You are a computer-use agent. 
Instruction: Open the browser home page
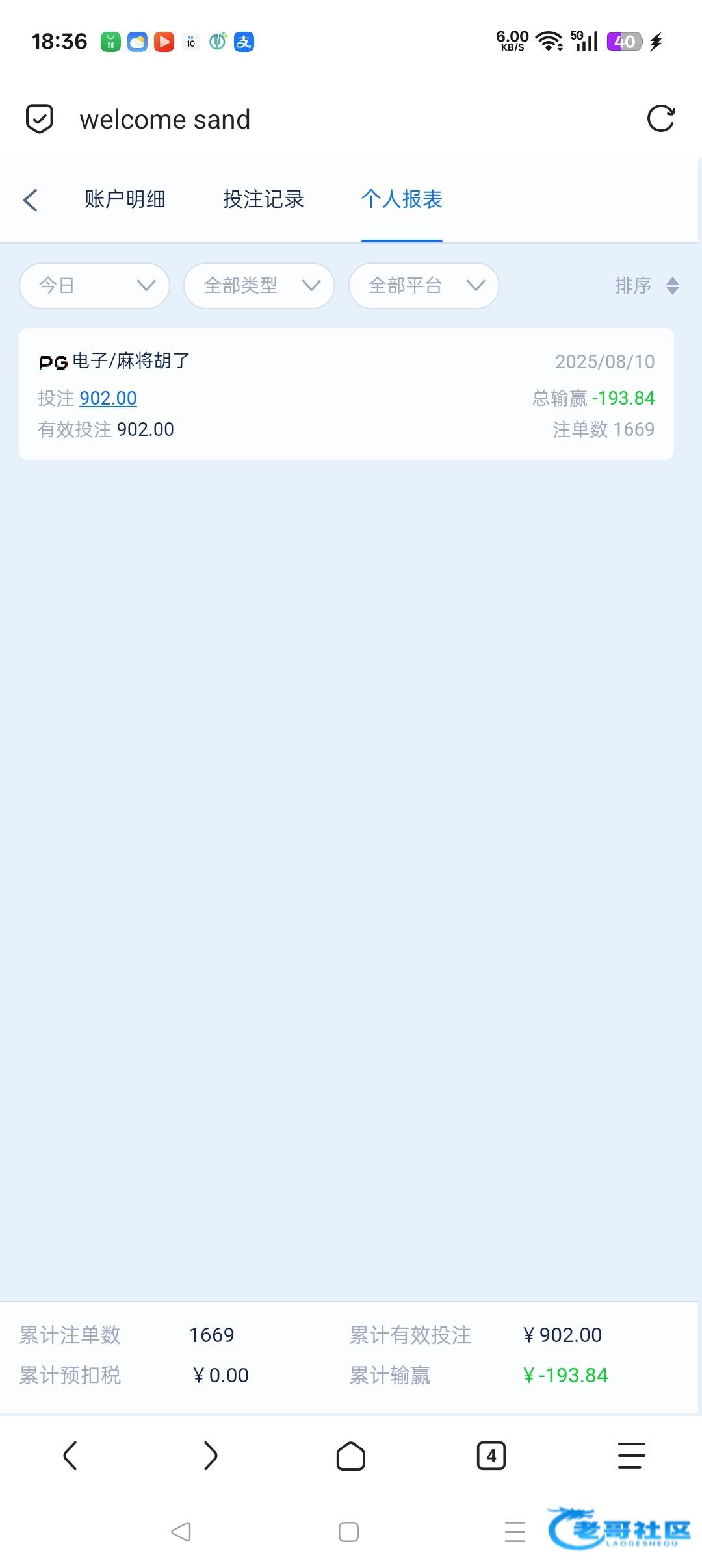tap(351, 1456)
